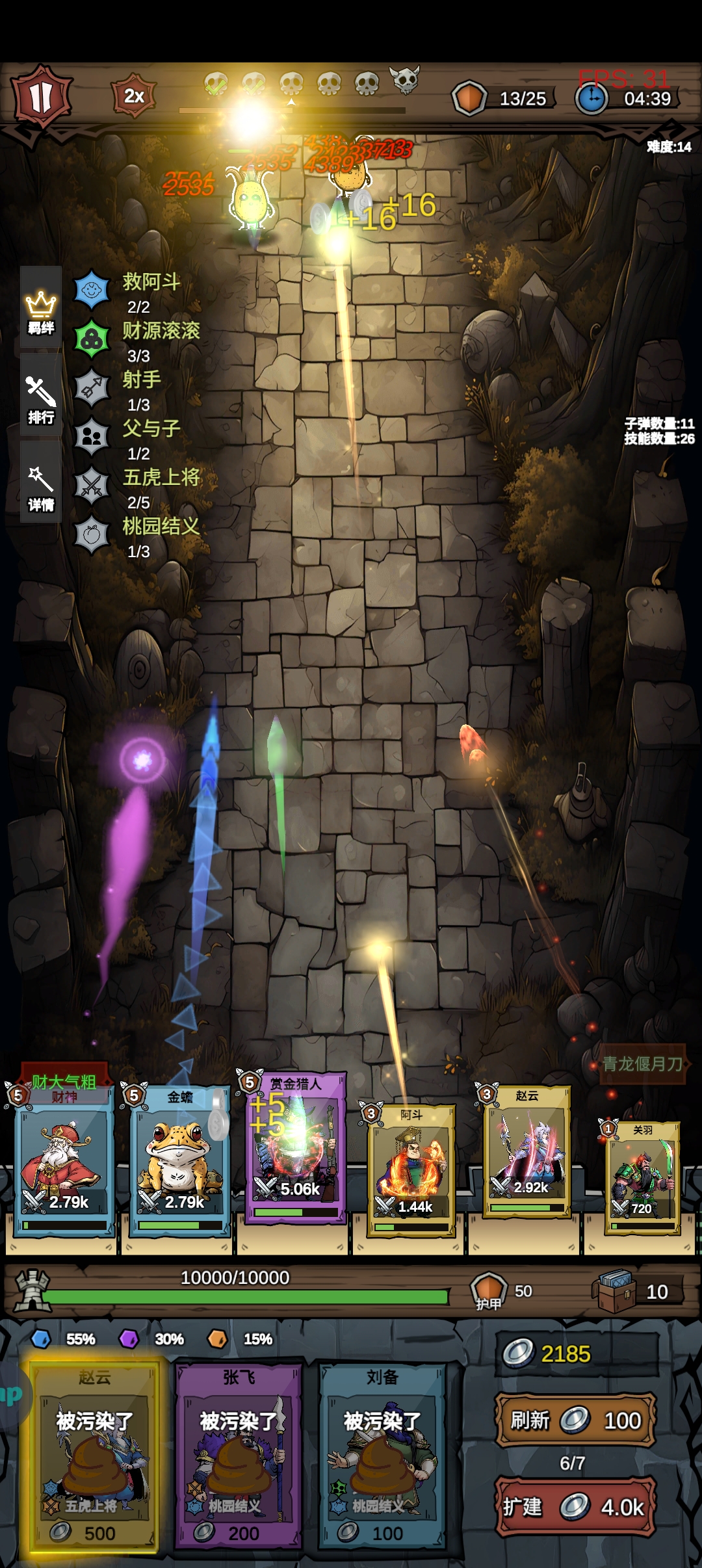702x1568 pixels.
Task: Toggle the 2x speed button
Action: (134, 96)
